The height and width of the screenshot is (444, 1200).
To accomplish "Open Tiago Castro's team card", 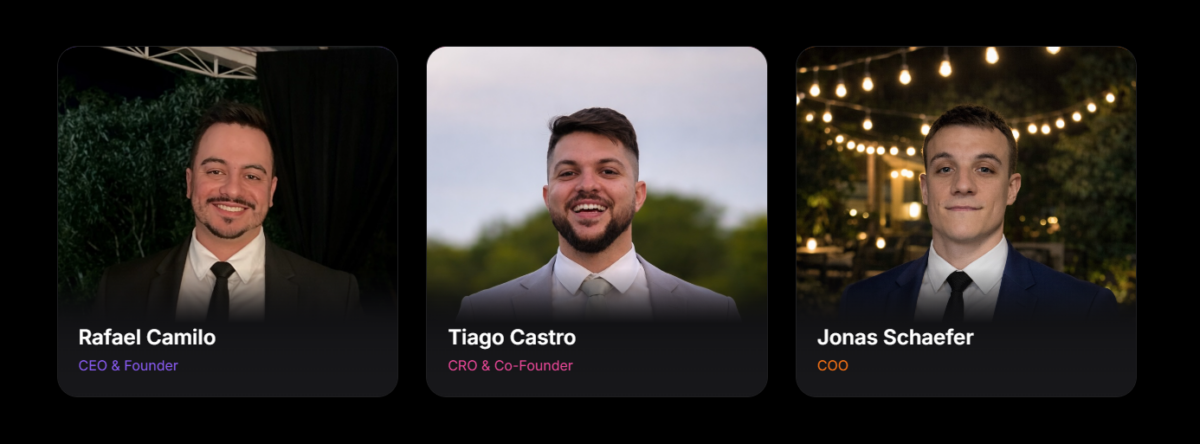I will click(597, 221).
